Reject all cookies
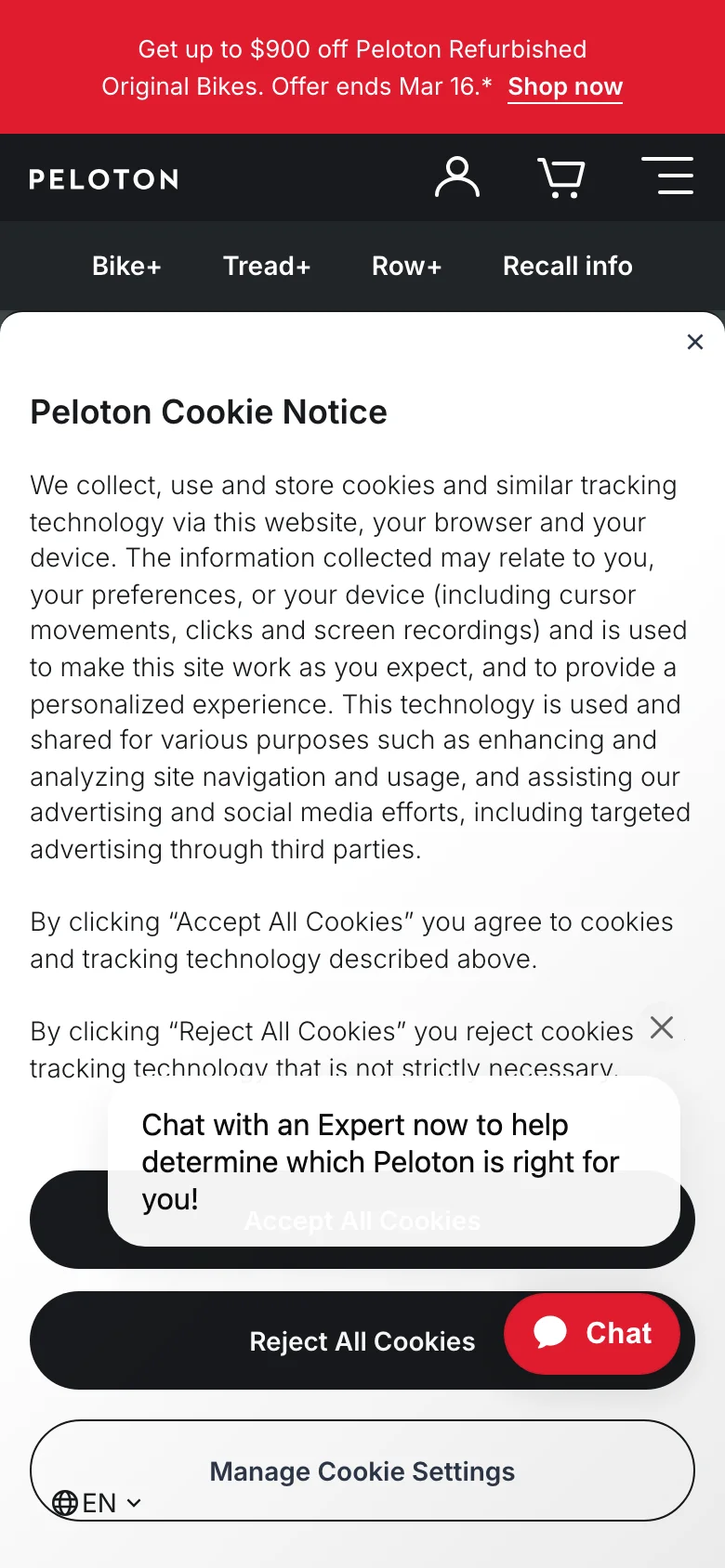The height and width of the screenshot is (1568, 725). click(x=362, y=1340)
